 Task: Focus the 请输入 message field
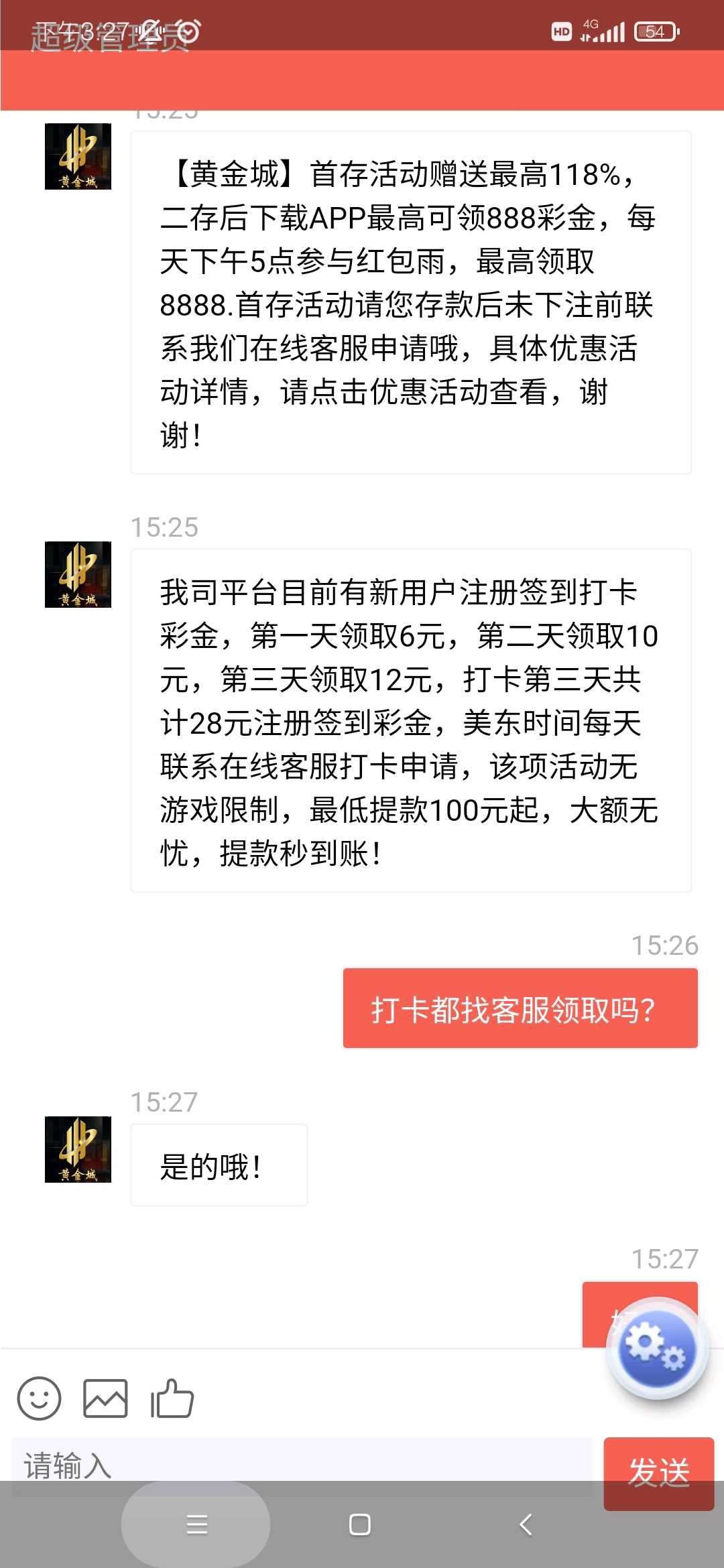click(302, 1465)
